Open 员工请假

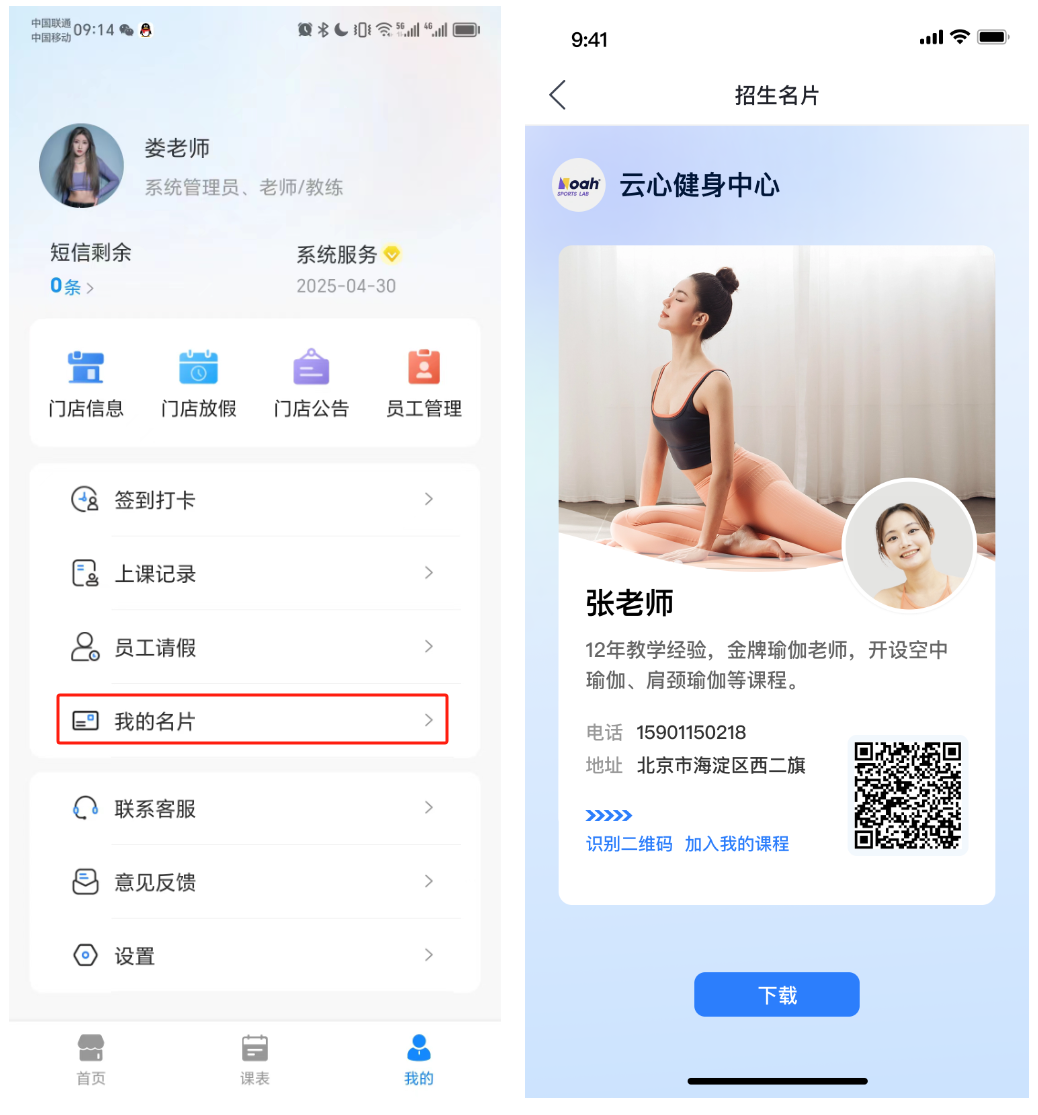point(254,647)
